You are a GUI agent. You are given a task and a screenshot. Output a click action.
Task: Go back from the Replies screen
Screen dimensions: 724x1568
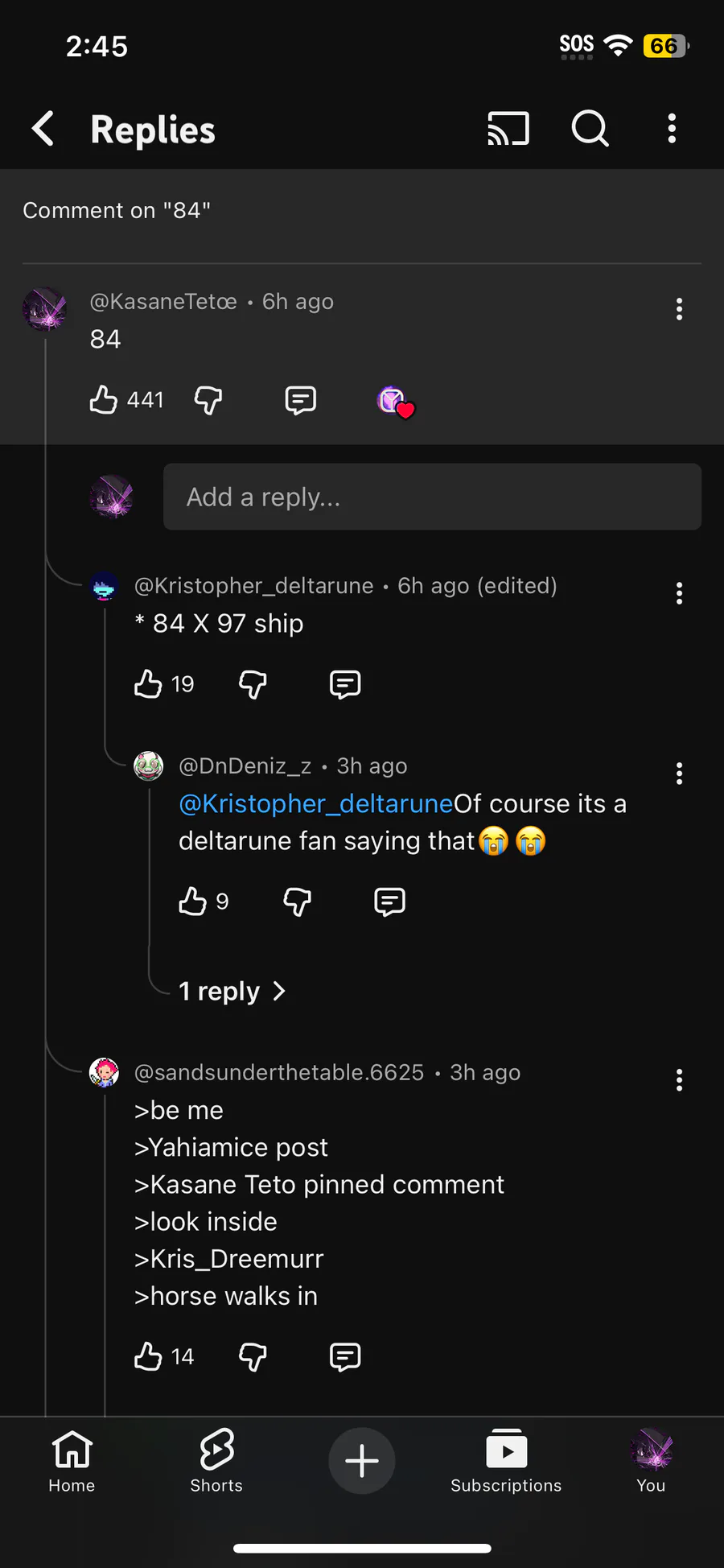point(43,129)
